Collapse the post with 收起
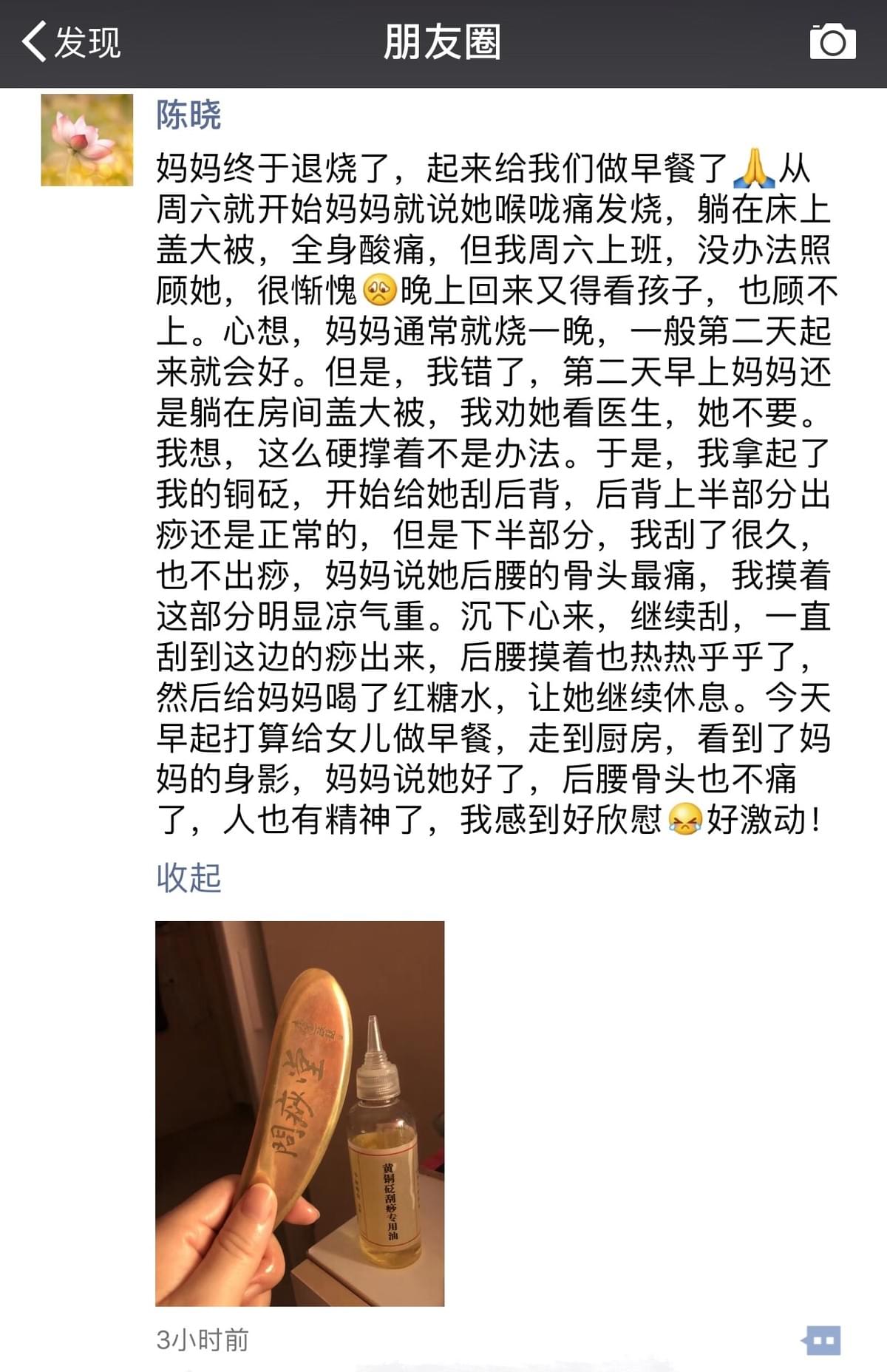This screenshot has height=1372, width=887. (188, 877)
